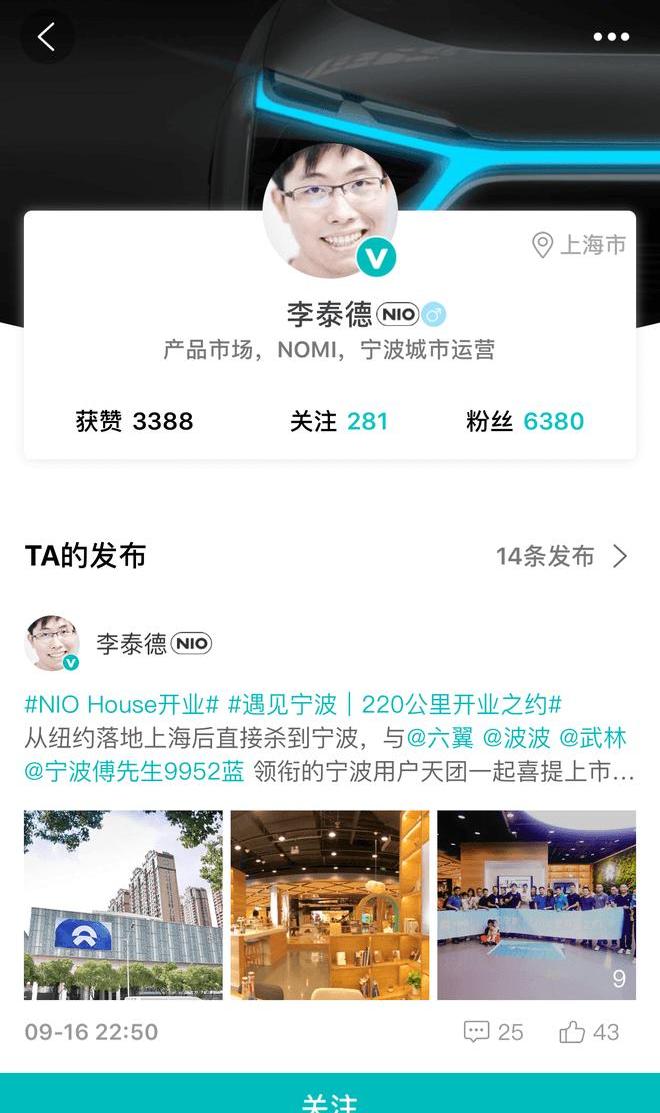The width and height of the screenshot is (660, 1113).
Task: Open the photo of the wooden-shelf interior
Action: tap(330, 904)
